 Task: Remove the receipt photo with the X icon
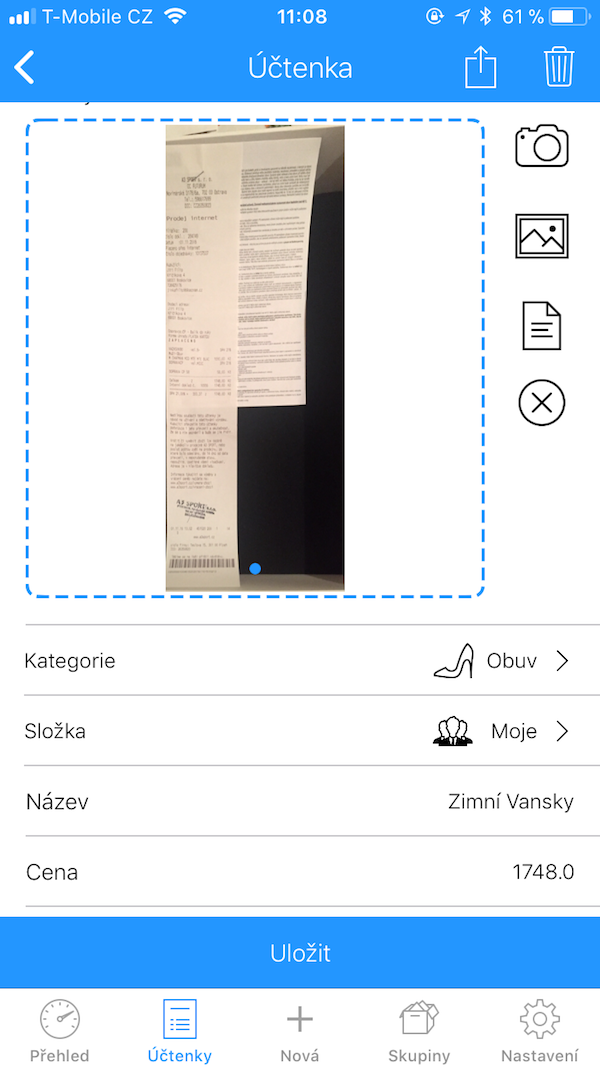click(x=541, y=404)
